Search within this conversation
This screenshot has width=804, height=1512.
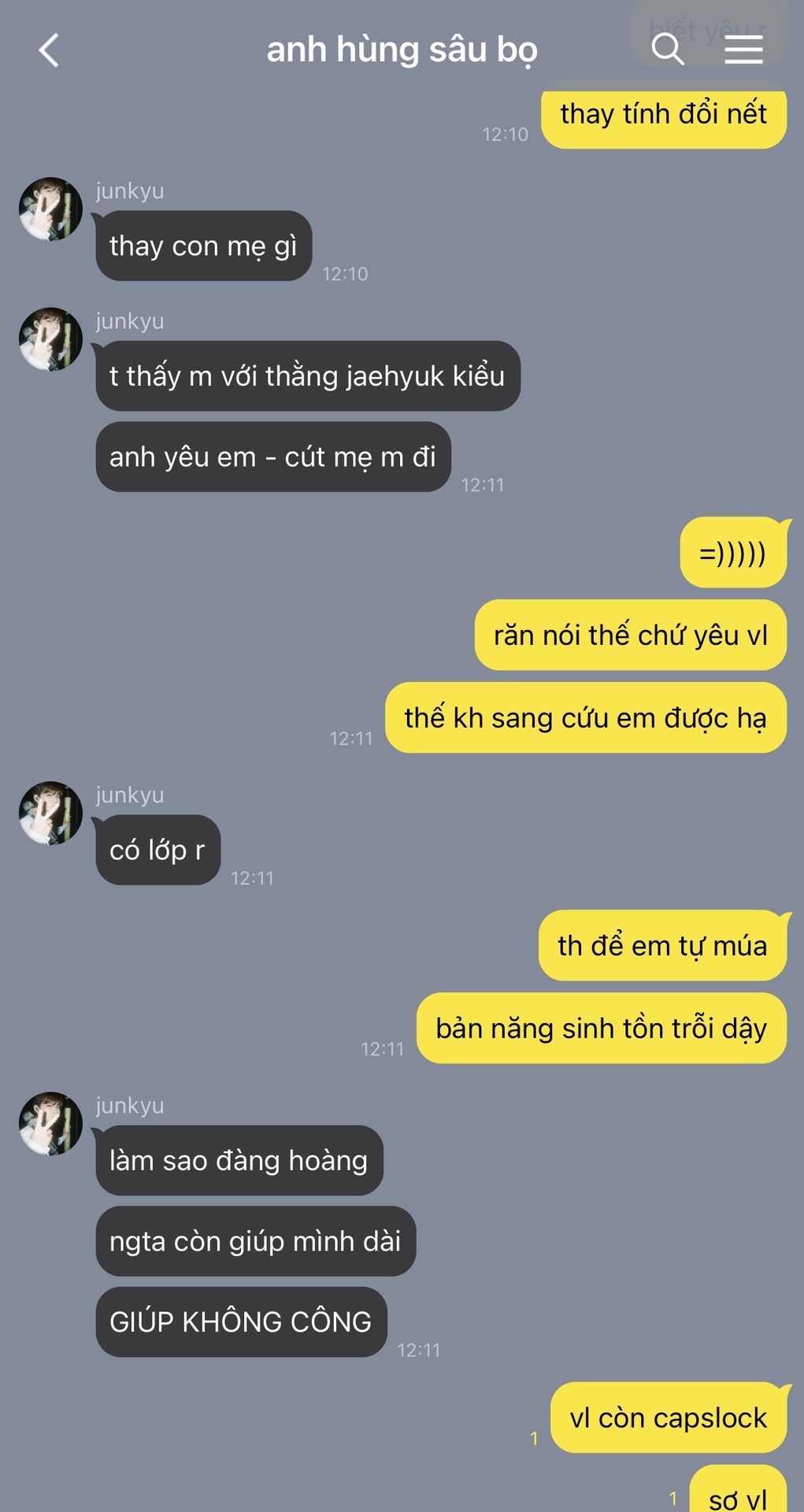pyautogui.click(x=667, y=49)
